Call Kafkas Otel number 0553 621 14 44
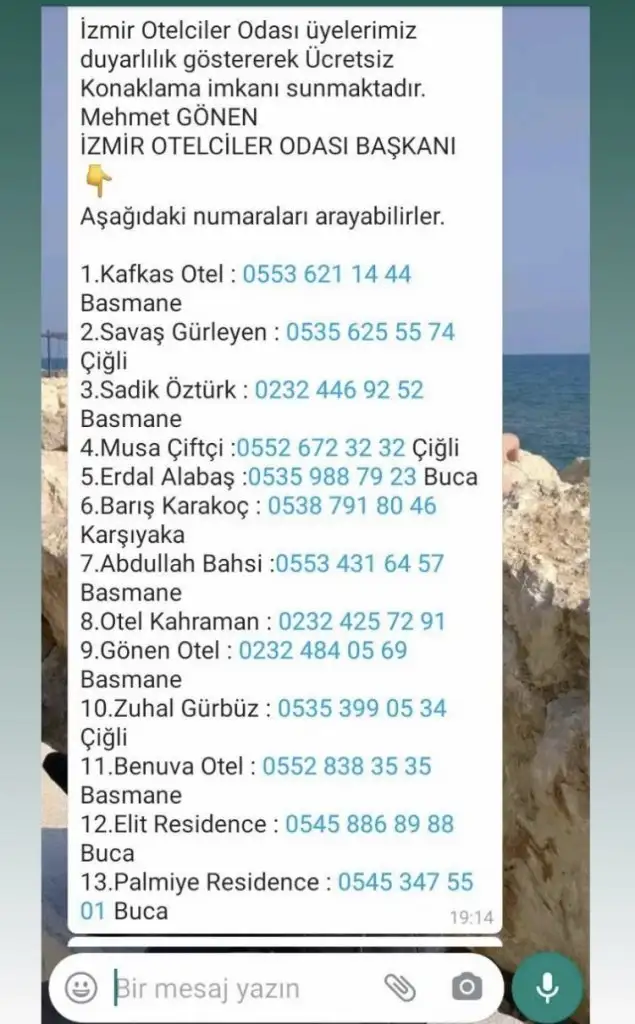 point(327,274)
